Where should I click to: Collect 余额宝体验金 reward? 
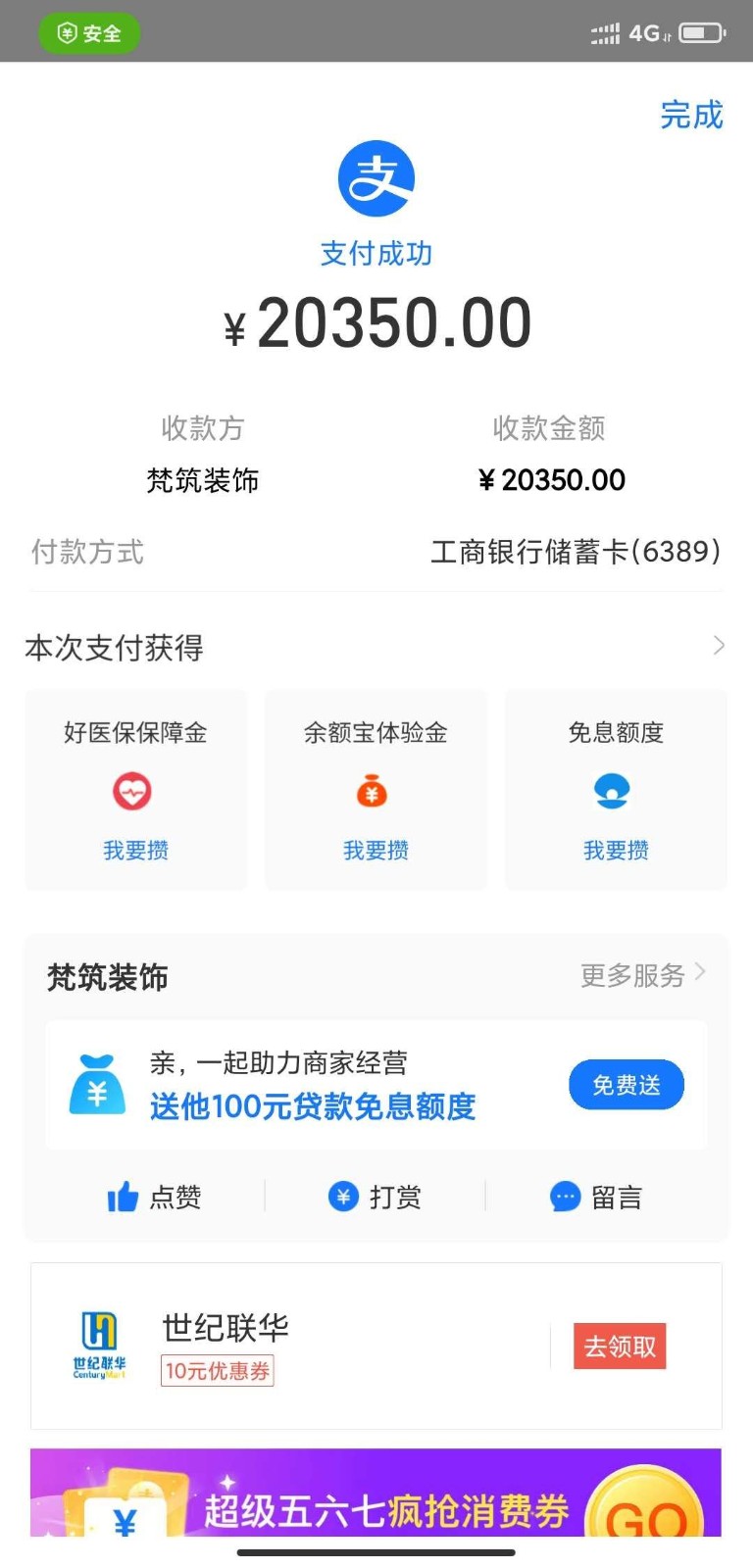point(376,850)
